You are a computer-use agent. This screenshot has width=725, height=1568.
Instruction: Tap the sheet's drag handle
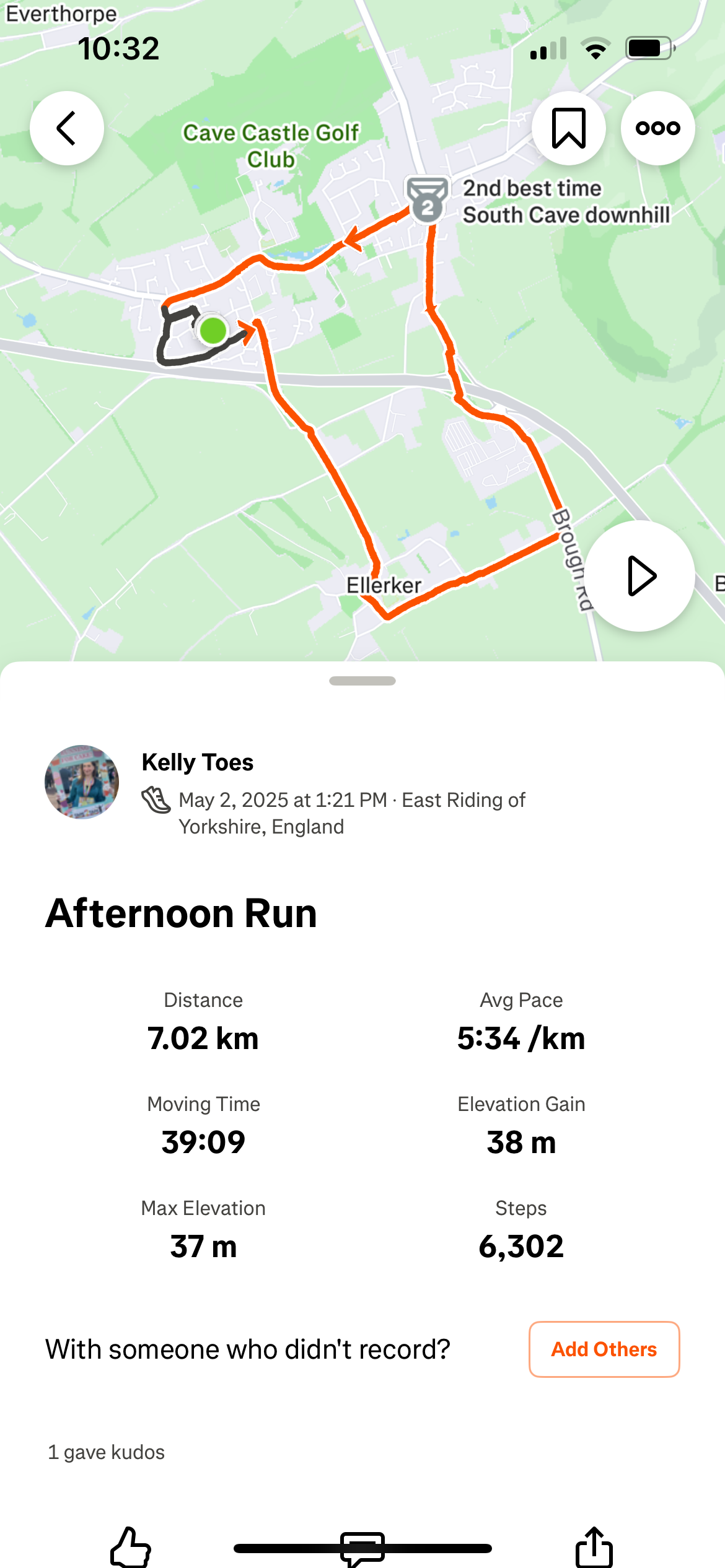(362, 681)
